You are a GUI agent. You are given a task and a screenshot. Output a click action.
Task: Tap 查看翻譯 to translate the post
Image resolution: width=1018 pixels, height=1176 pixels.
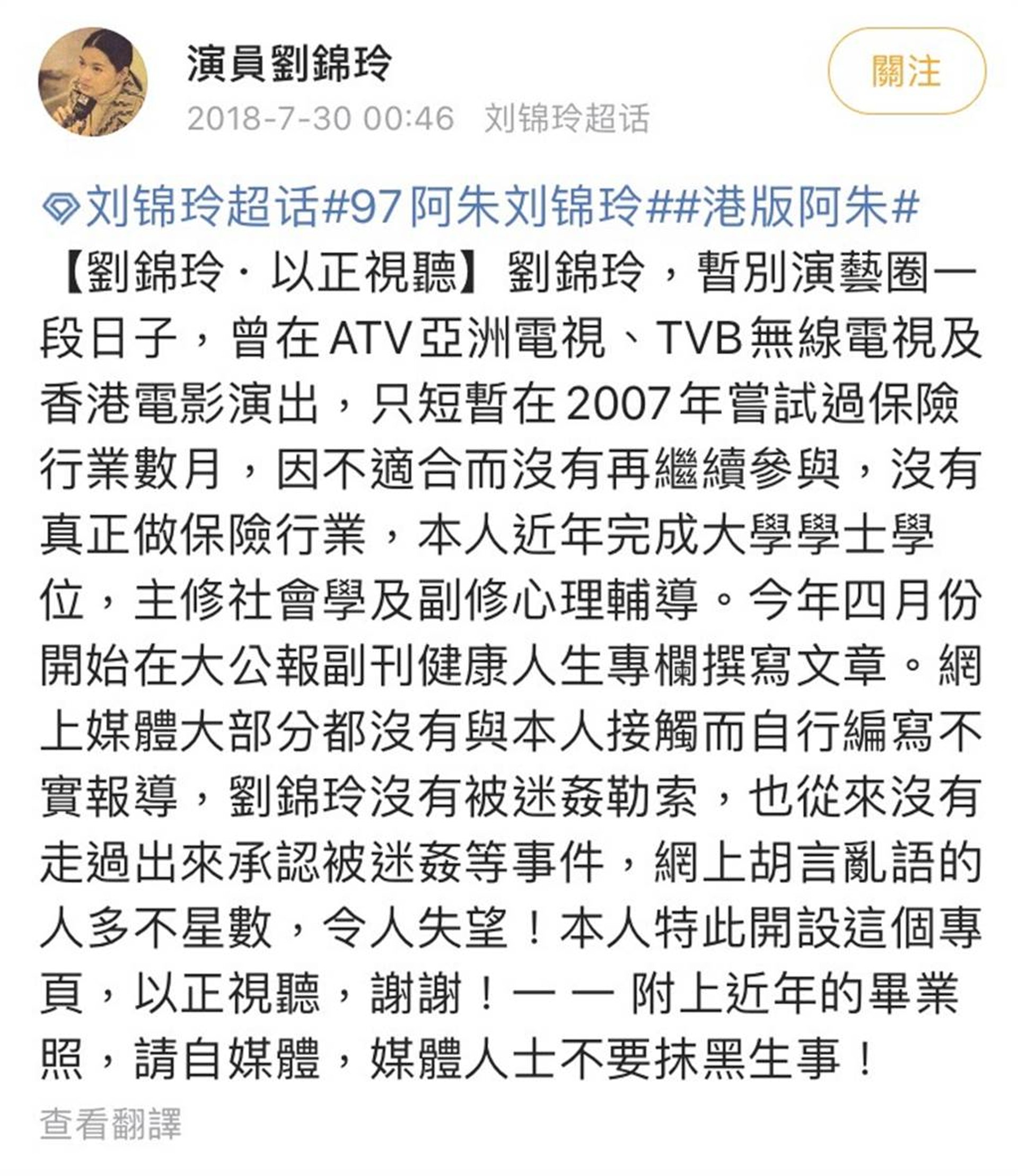point(111,1123)
